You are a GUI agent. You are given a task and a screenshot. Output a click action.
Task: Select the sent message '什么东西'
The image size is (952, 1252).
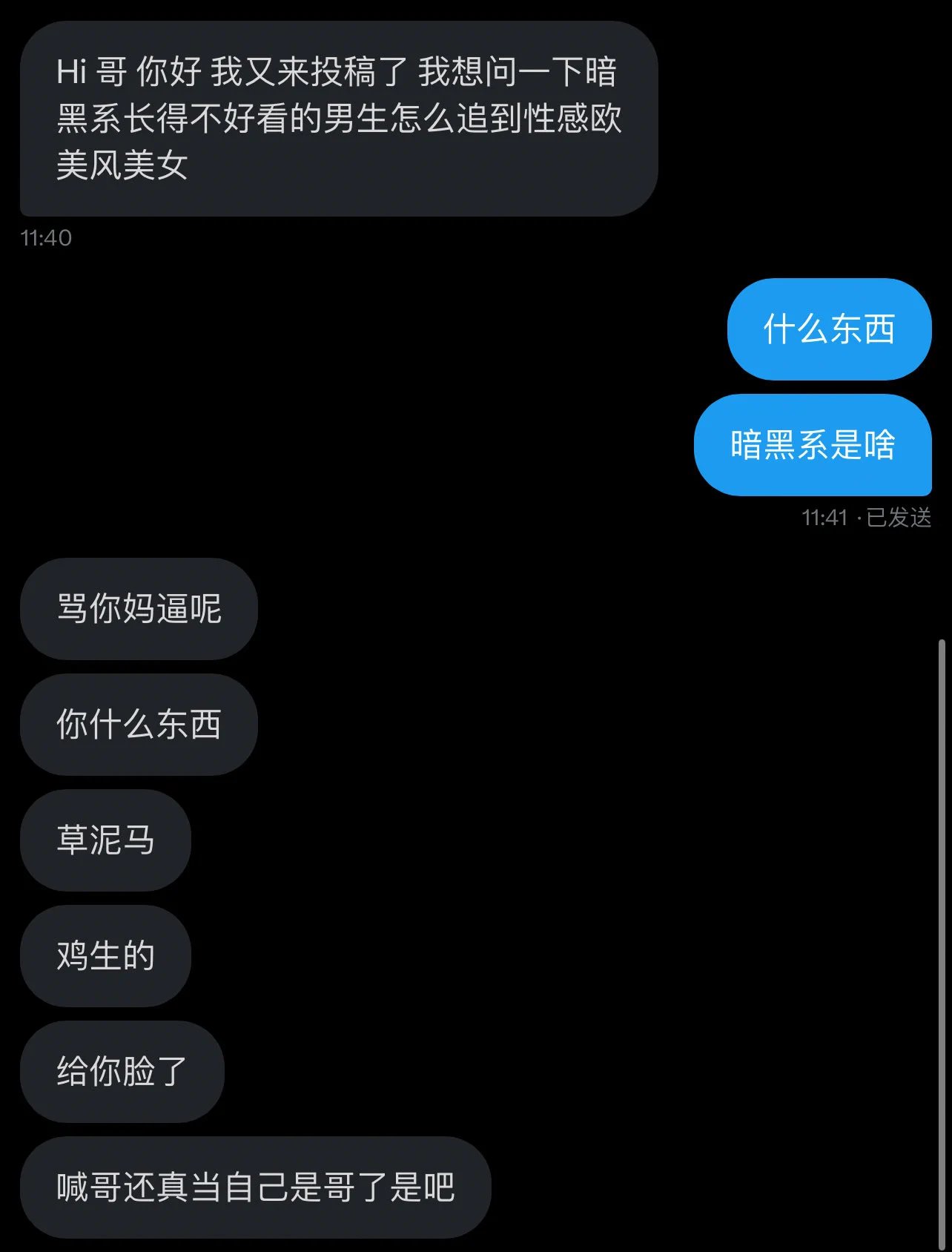tap(829, 329)
